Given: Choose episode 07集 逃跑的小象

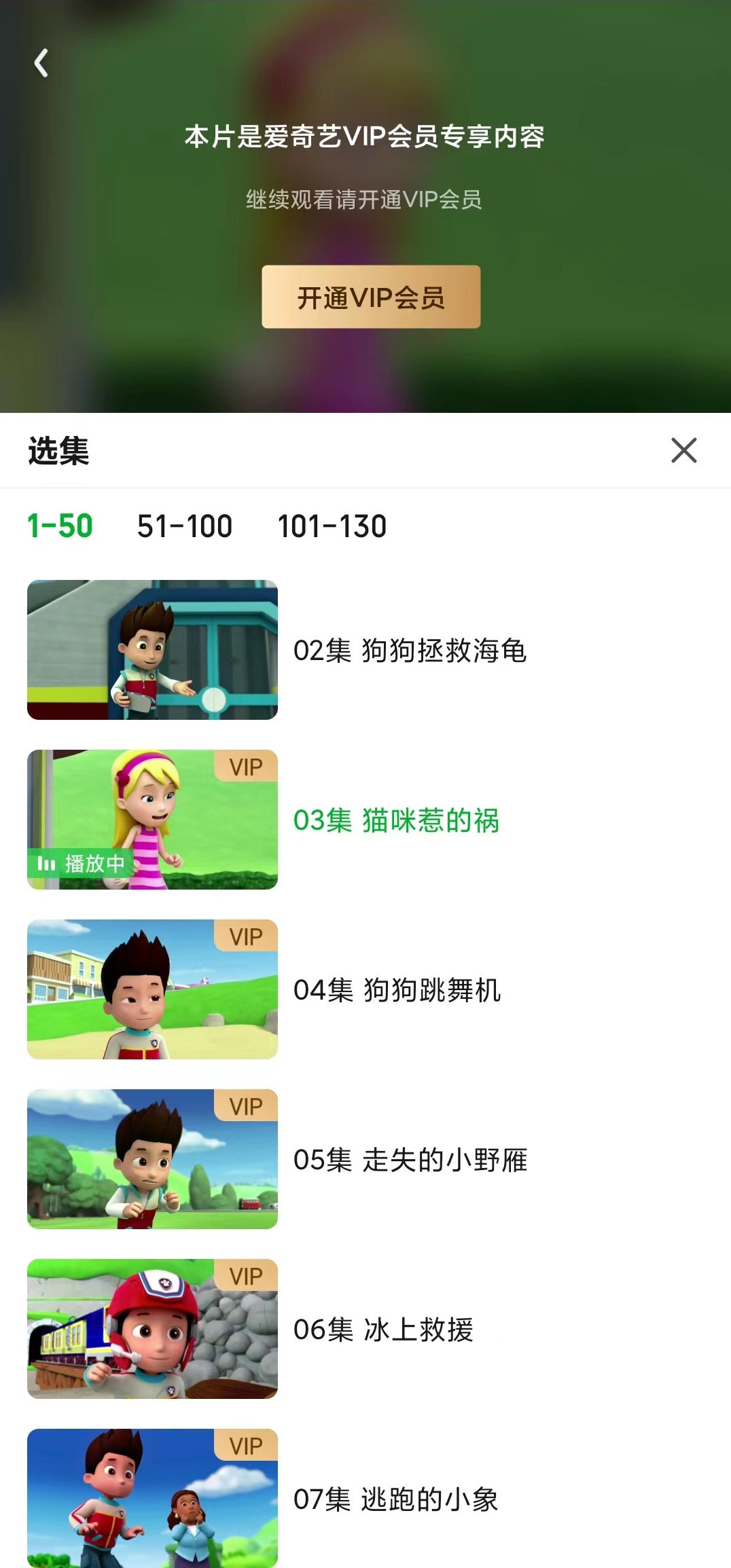Looking at the screenshot, I should (x=365, y=1498).
